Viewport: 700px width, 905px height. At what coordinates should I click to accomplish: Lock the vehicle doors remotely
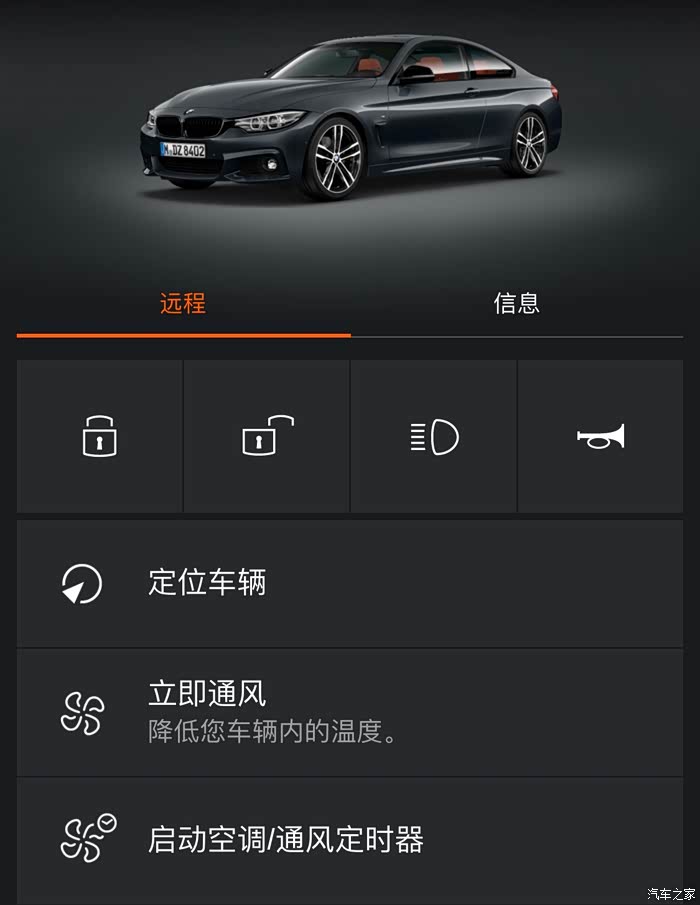[99, 437]
